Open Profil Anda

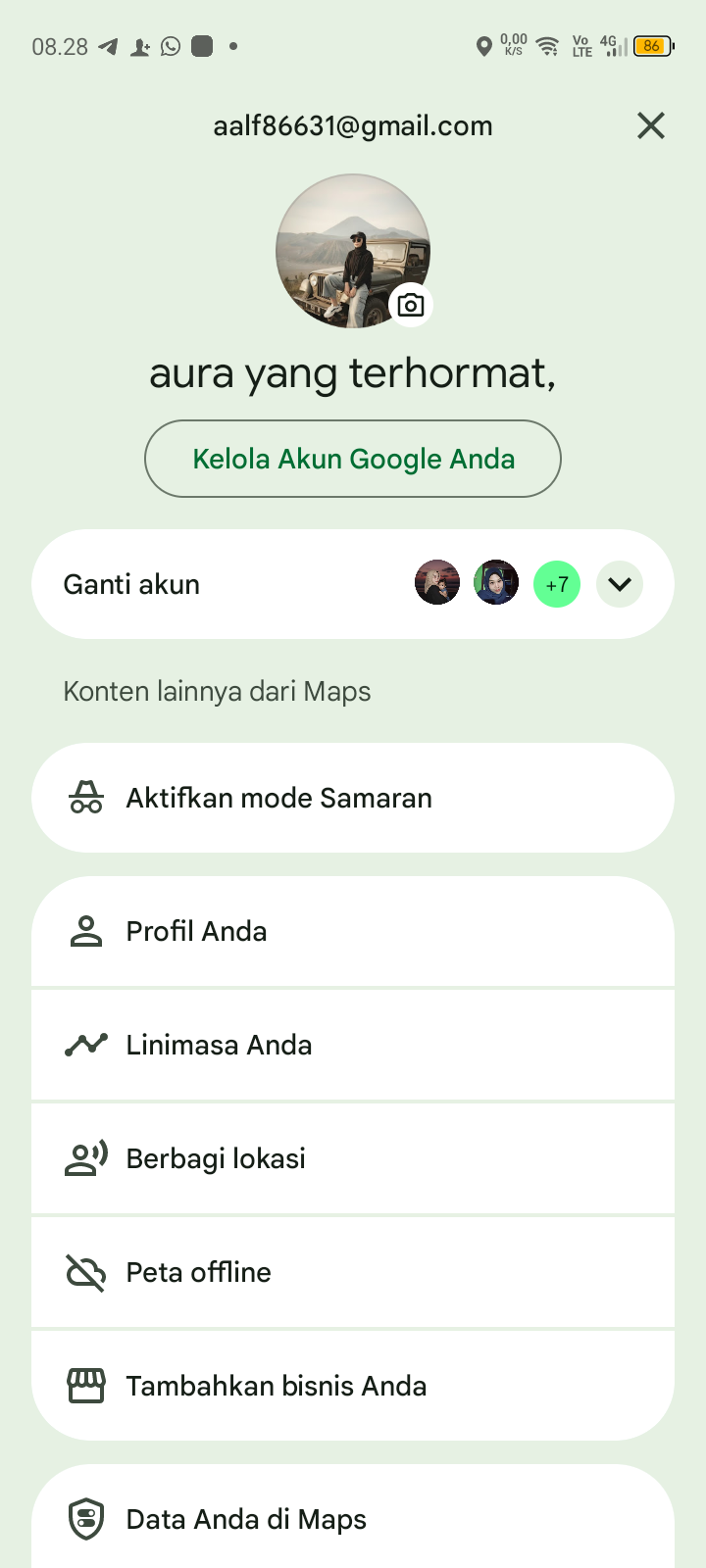click(x=353, y=931)
